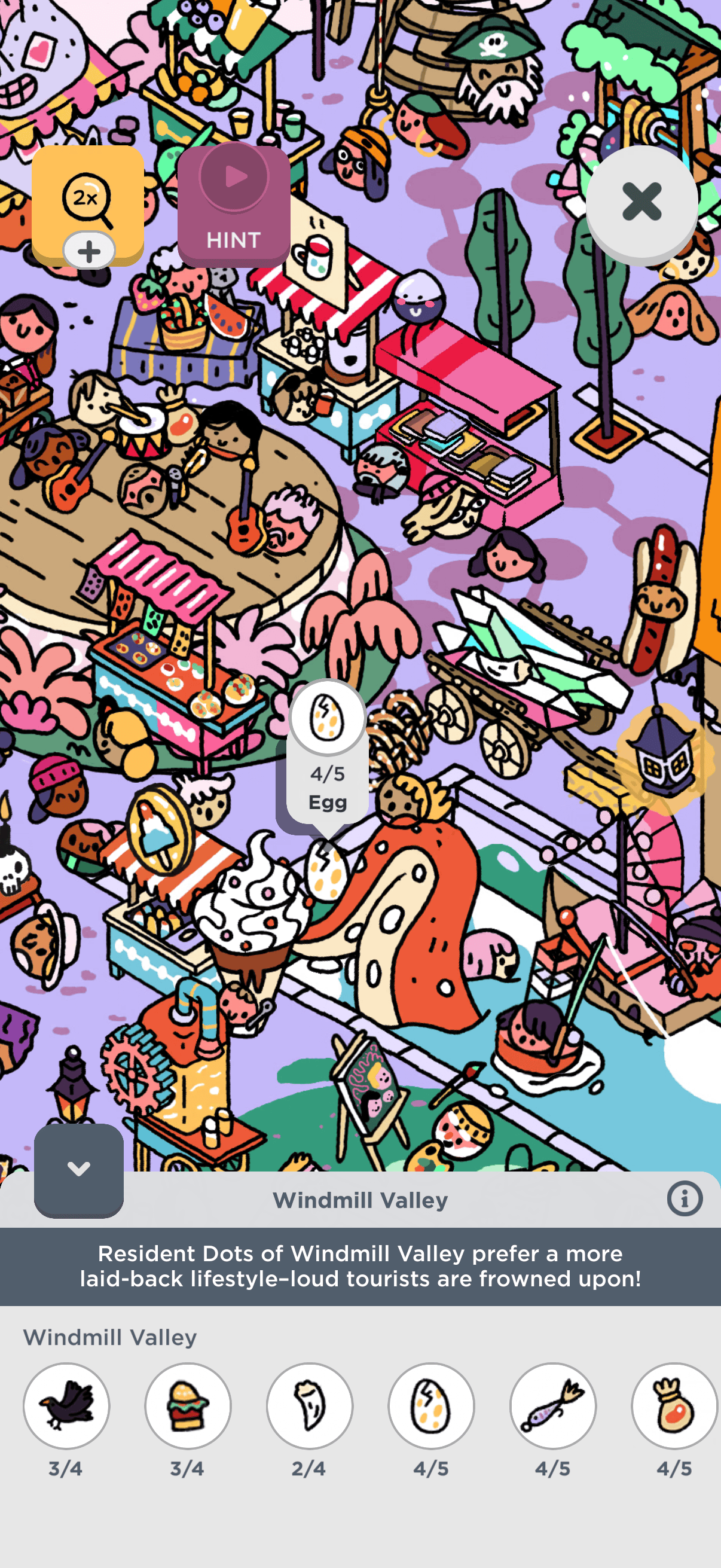The image size is (721, 1568).
Task: Close the game with the X button
Action: point(641,203)
